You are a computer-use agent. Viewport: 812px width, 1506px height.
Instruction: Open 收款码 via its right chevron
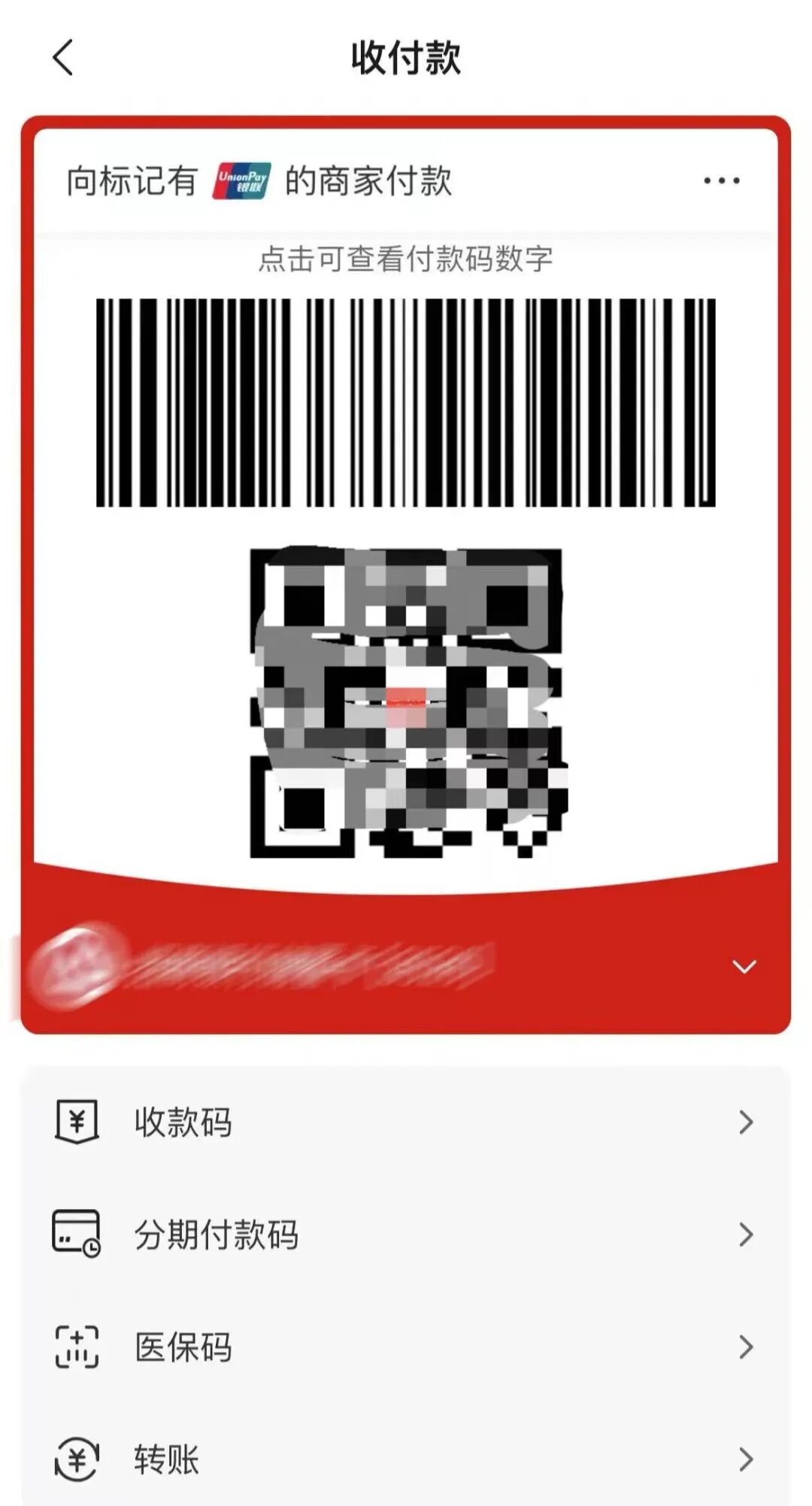click(x=745, y=1121)
